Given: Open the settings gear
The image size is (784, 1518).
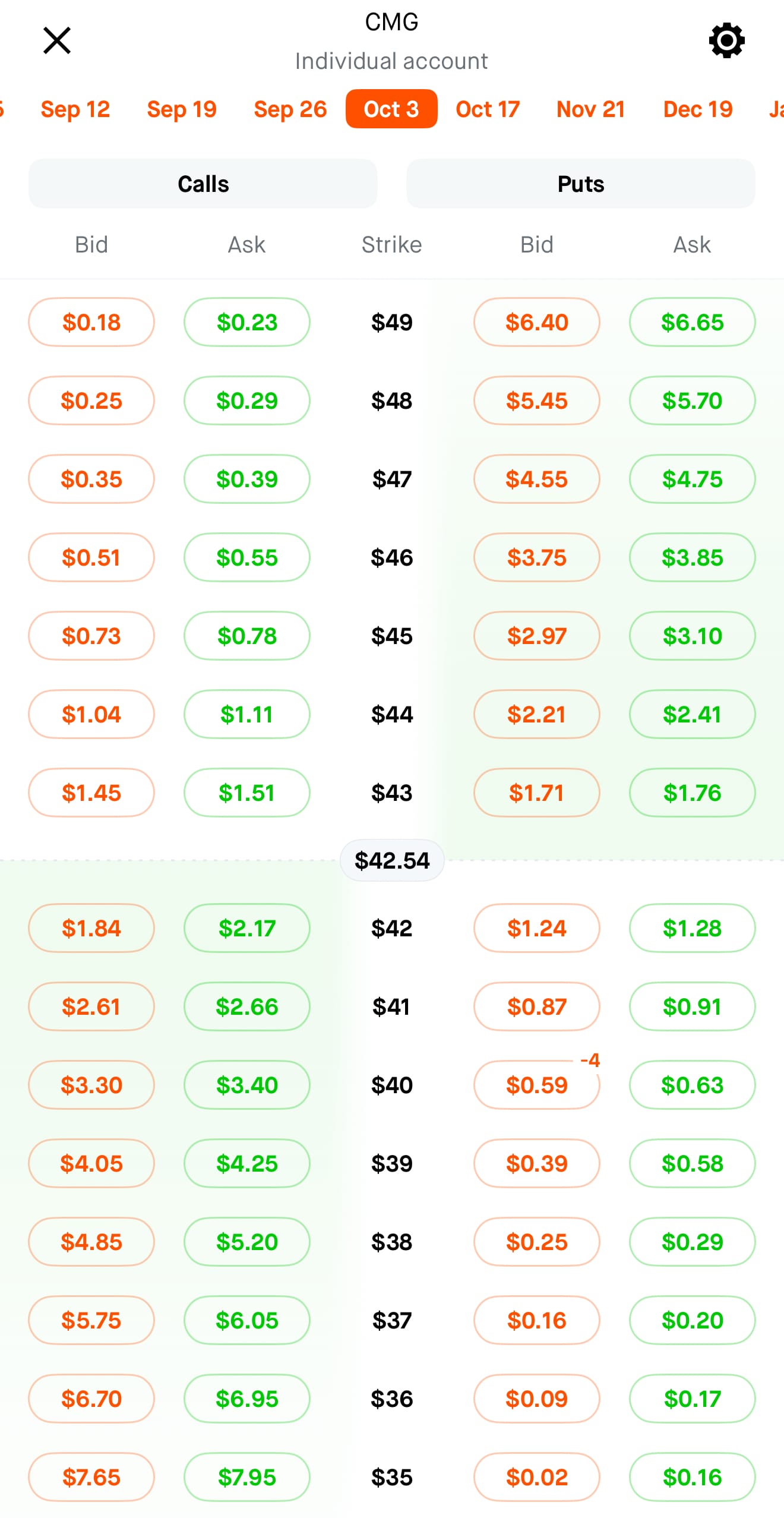Looking at the screenshot, I should 726,40.
